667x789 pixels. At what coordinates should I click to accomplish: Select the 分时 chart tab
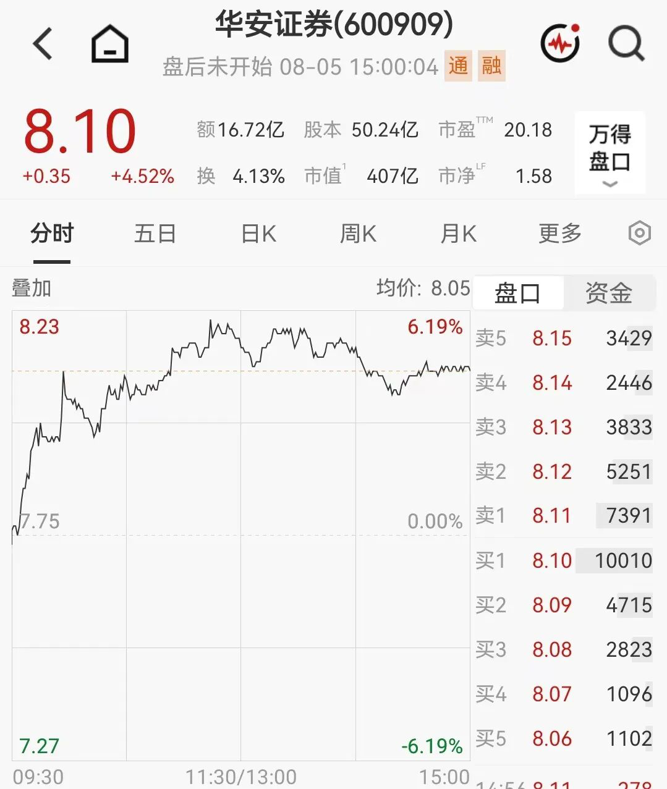tap(52, 234)
